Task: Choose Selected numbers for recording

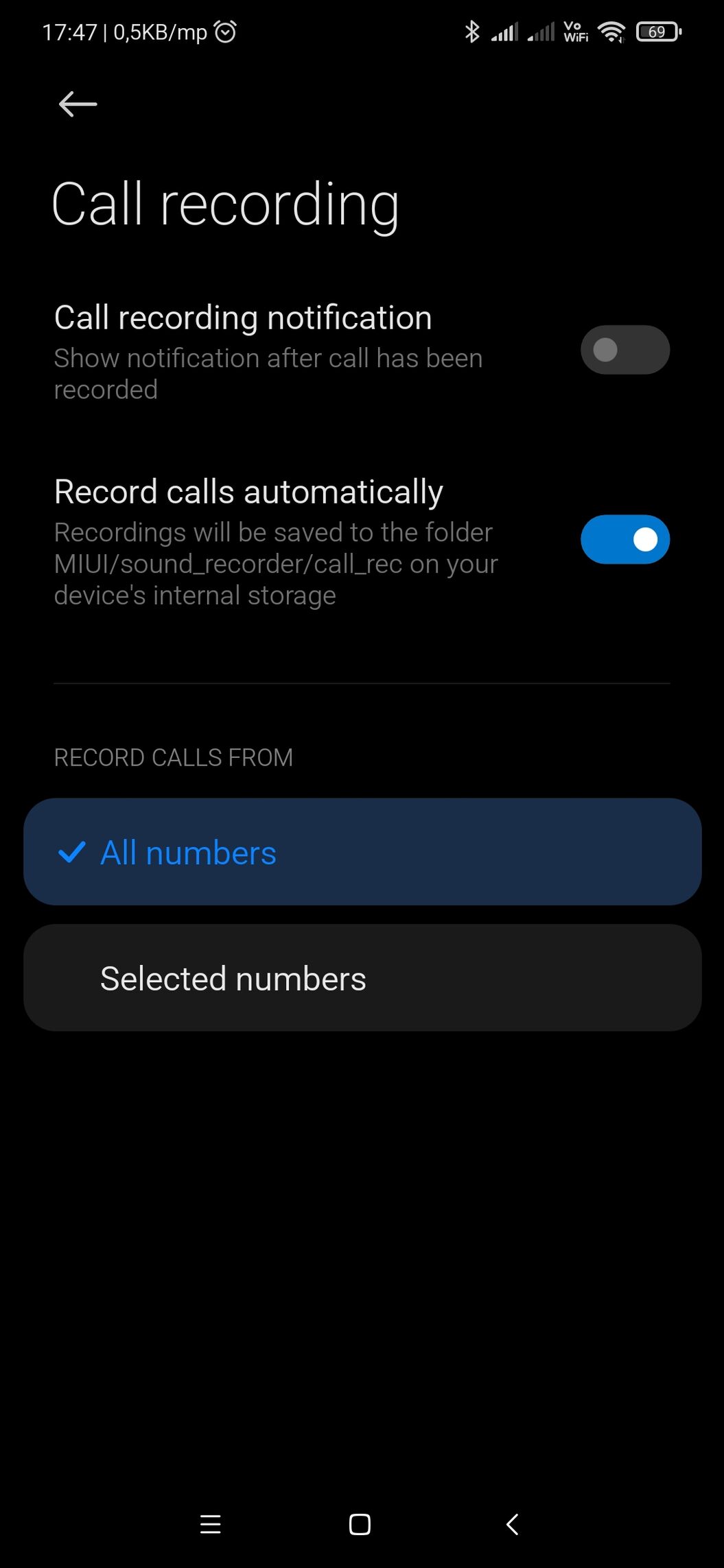Action: tap(362, 978)
